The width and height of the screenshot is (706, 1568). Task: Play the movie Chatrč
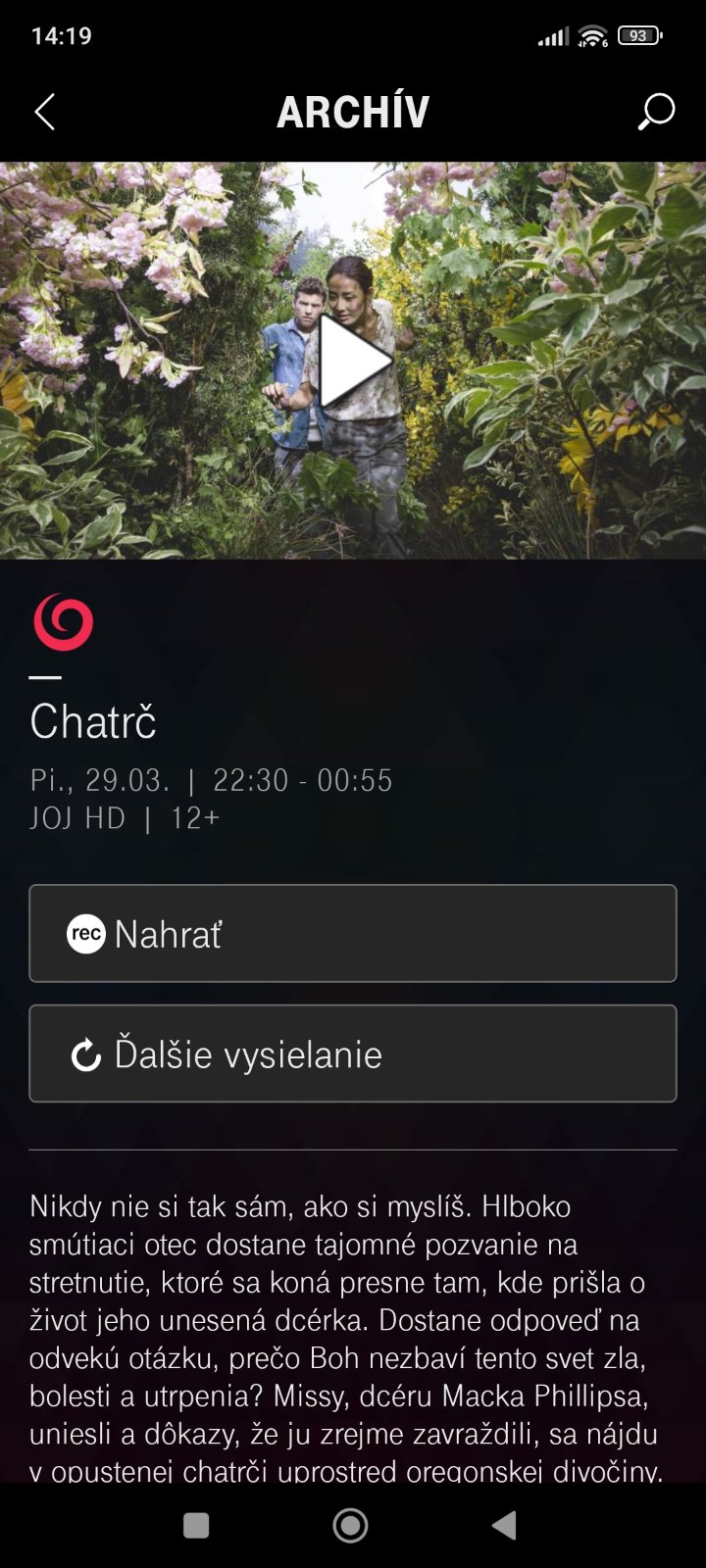click(x=353, y=361)
